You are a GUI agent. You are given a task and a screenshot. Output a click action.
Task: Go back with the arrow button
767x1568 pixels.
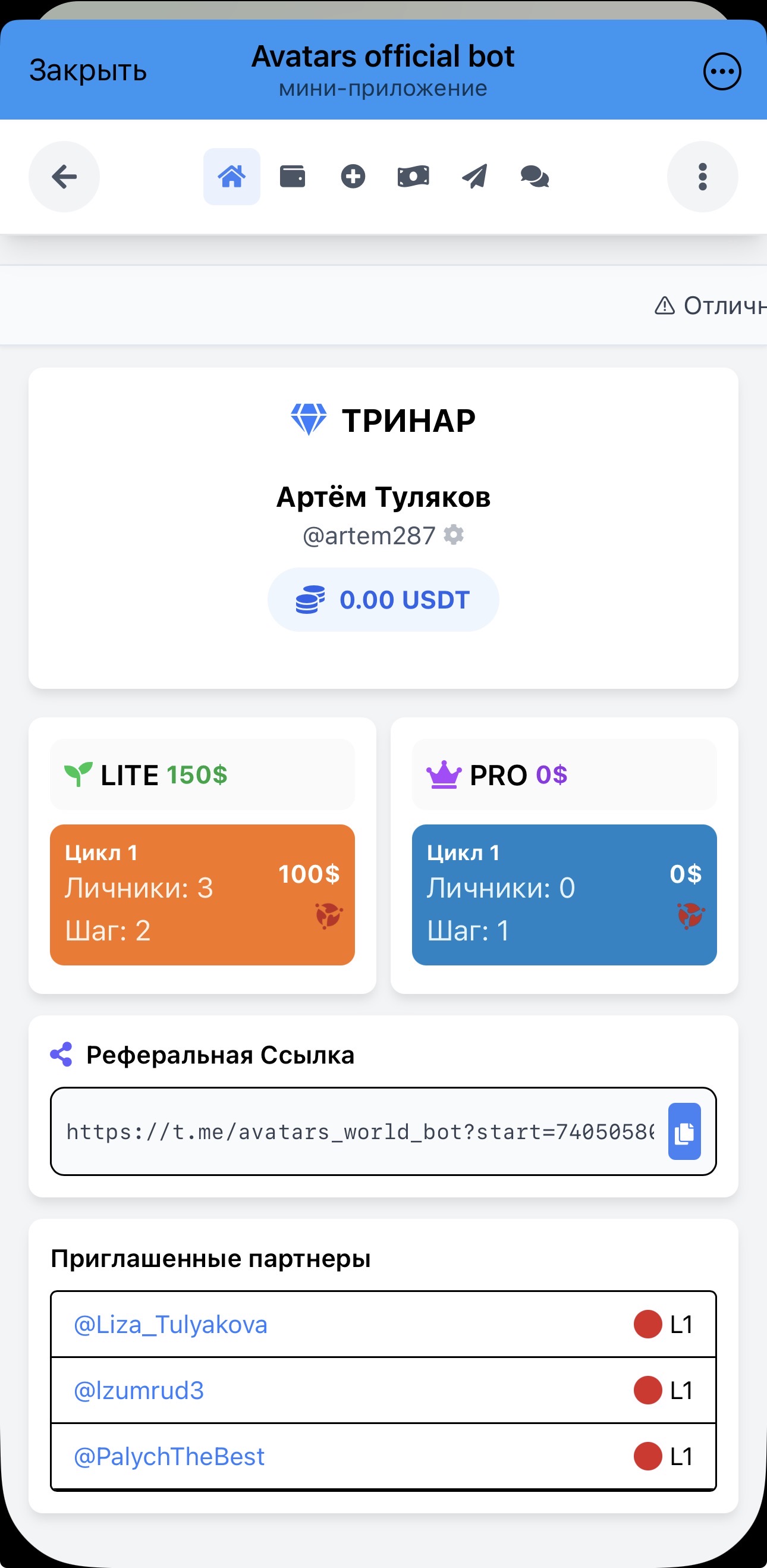64,177
